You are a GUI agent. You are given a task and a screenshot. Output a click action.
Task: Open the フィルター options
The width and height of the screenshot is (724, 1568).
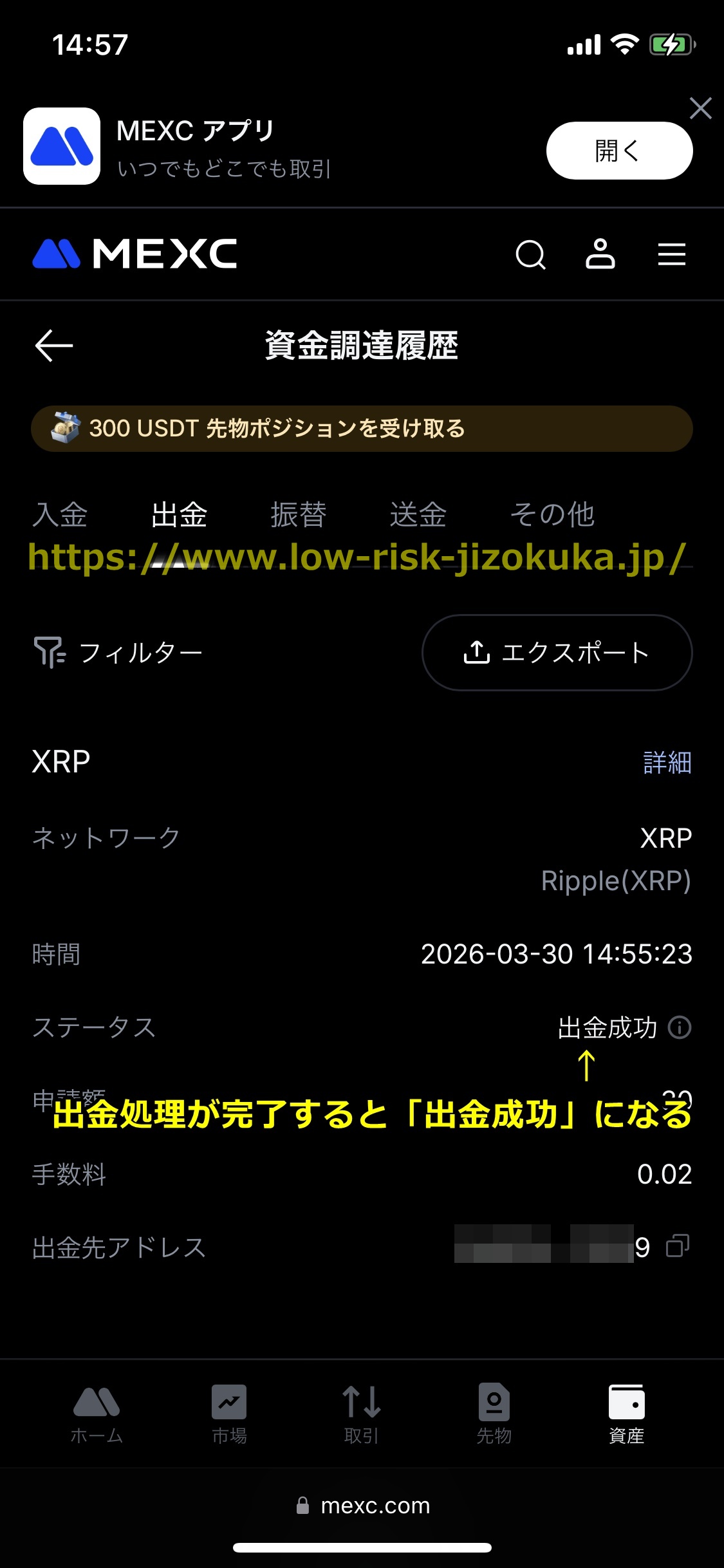point(118,653)
